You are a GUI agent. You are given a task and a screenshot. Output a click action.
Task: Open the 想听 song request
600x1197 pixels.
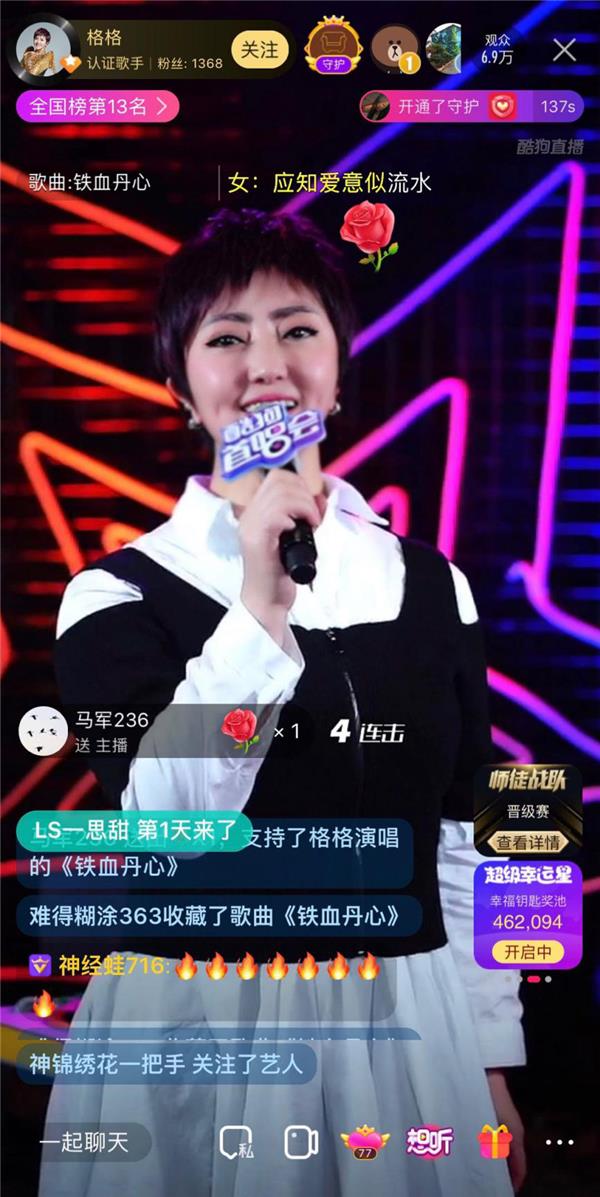(429, 1142)
